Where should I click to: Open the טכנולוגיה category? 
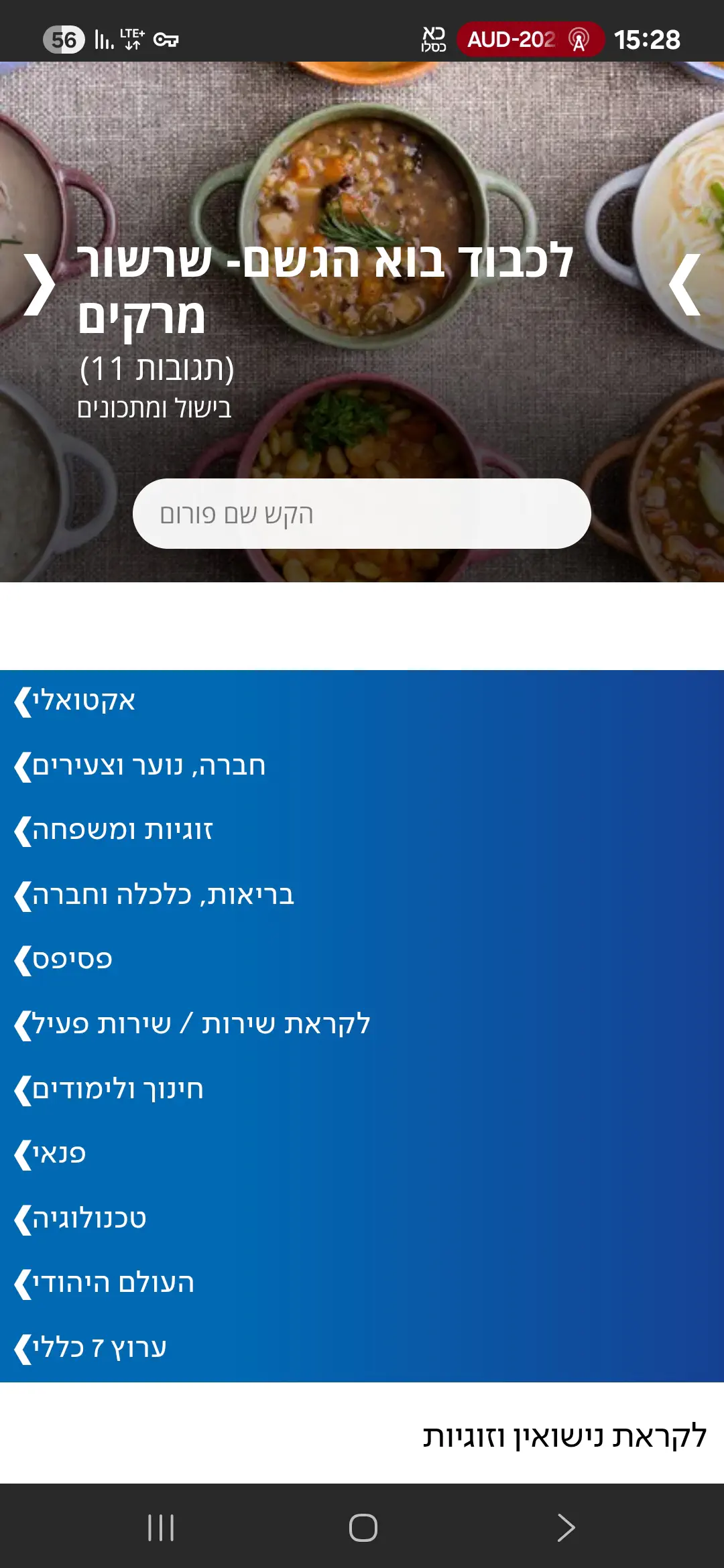pyautogui.click(x=80, y=1219)
